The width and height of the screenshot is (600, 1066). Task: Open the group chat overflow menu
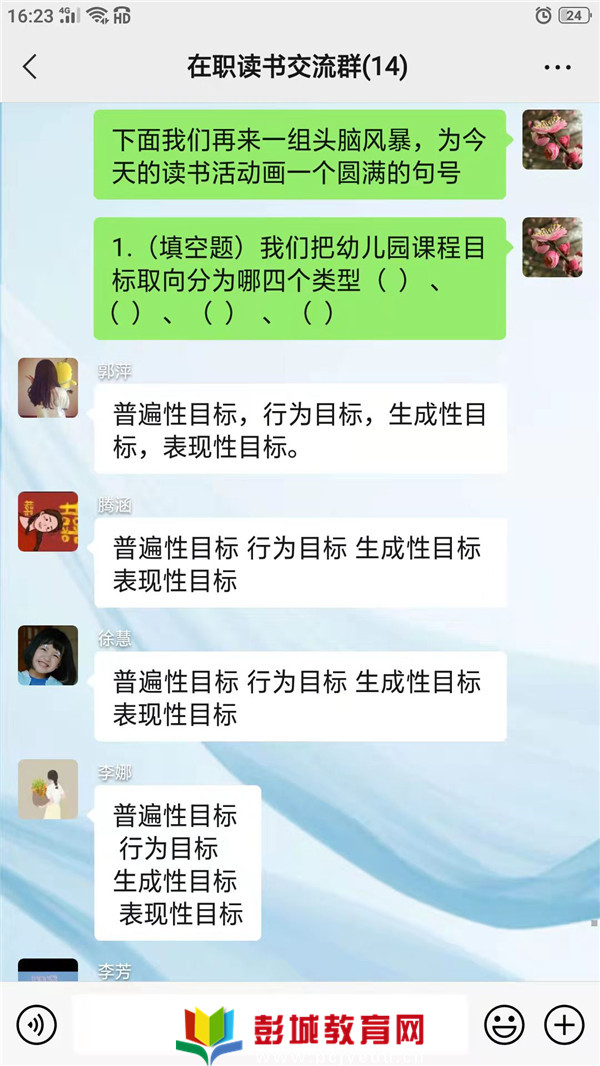[x=557, y=67]
